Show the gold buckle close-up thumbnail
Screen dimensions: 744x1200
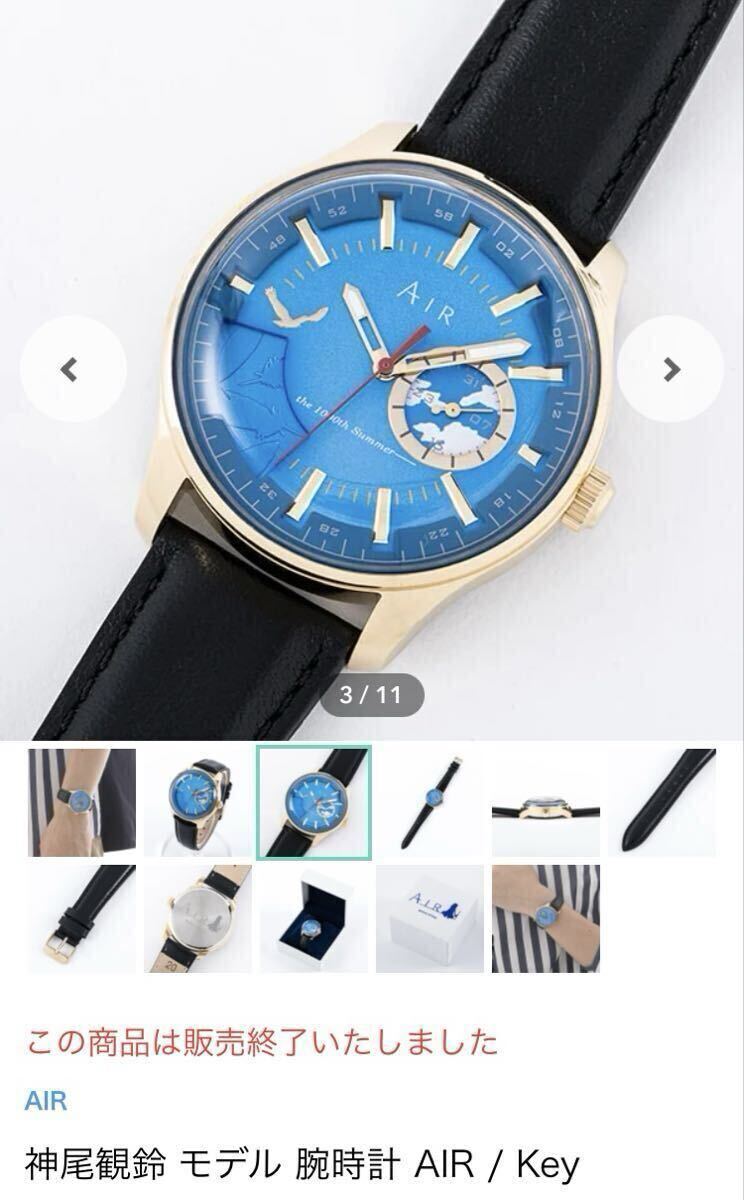pos(82,918)
